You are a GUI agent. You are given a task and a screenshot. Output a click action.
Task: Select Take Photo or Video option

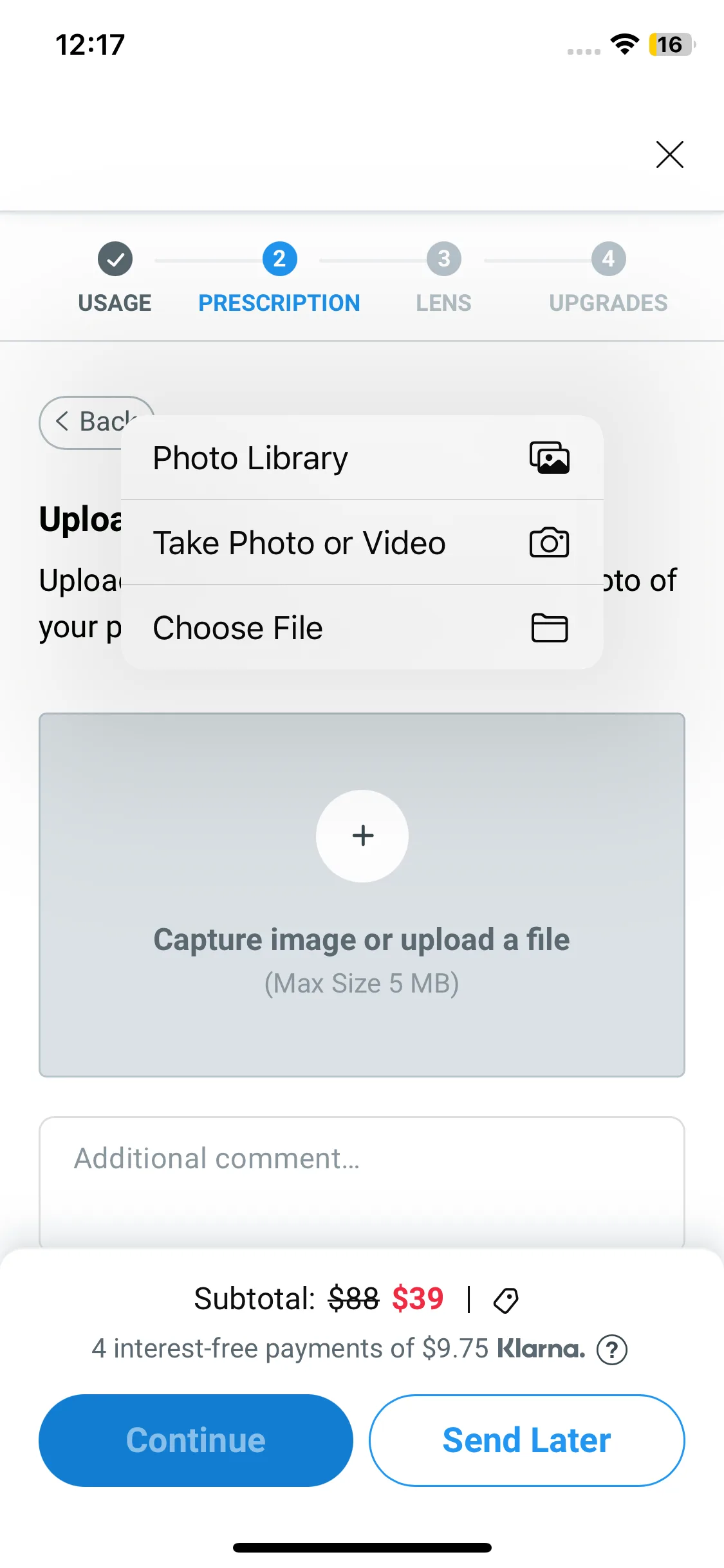pos(299,543)
